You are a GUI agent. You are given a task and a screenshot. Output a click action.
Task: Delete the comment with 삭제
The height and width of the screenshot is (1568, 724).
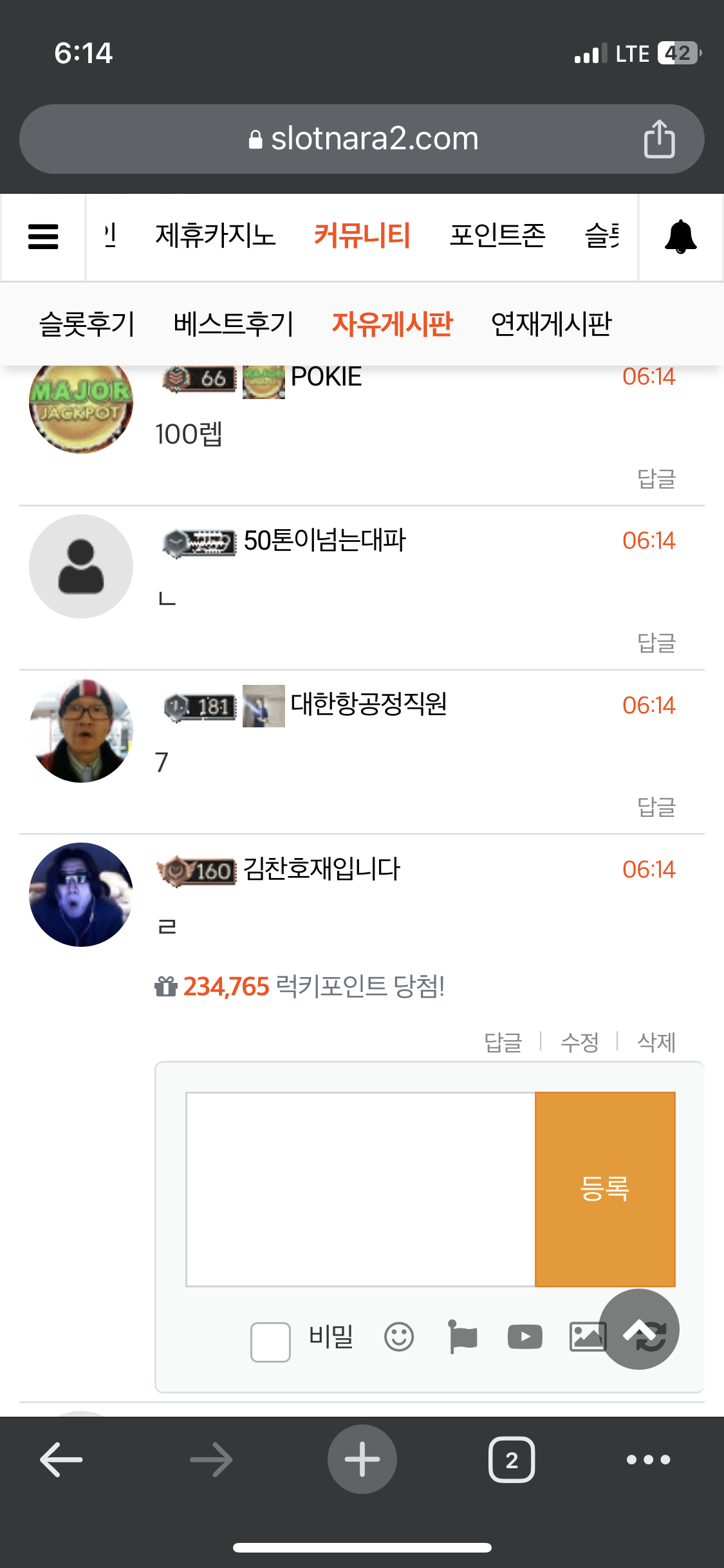pos(656,1042)
